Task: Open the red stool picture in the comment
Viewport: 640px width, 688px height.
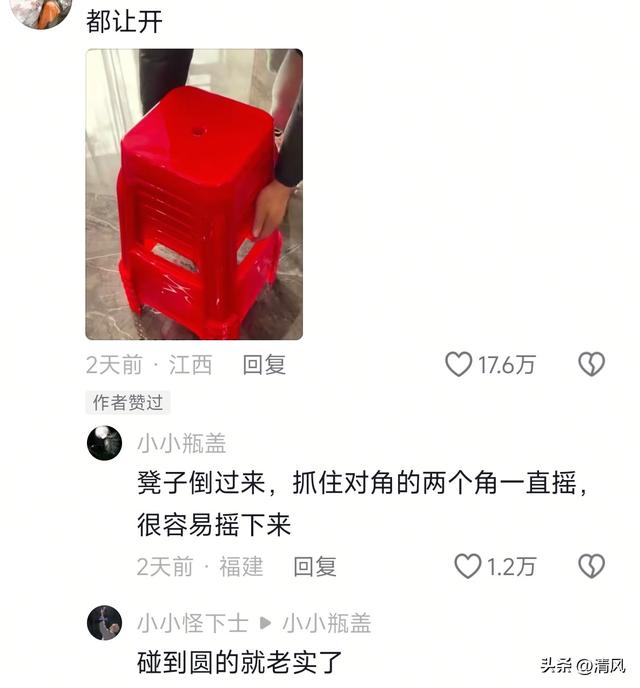Action: [194, 194]
